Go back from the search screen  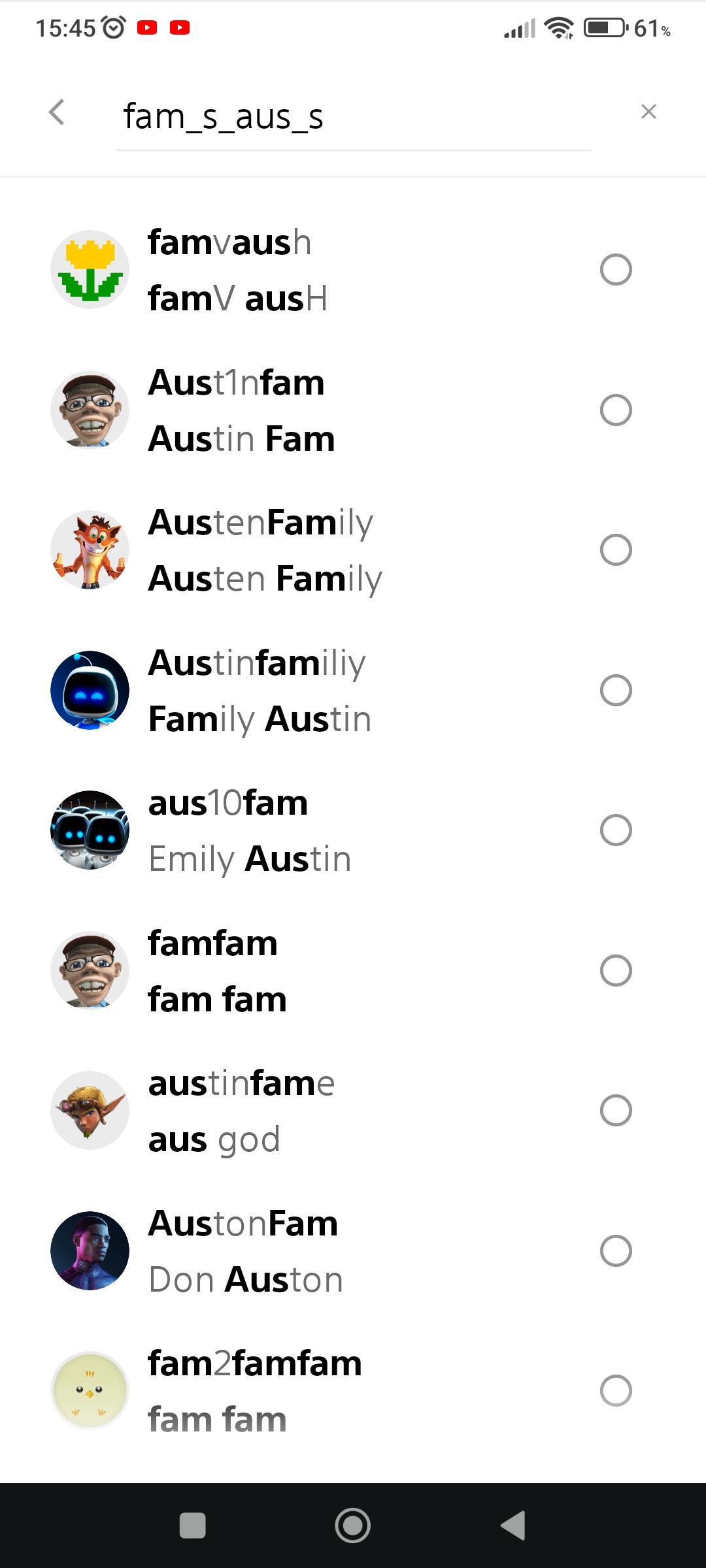click(x=57, y=112)
